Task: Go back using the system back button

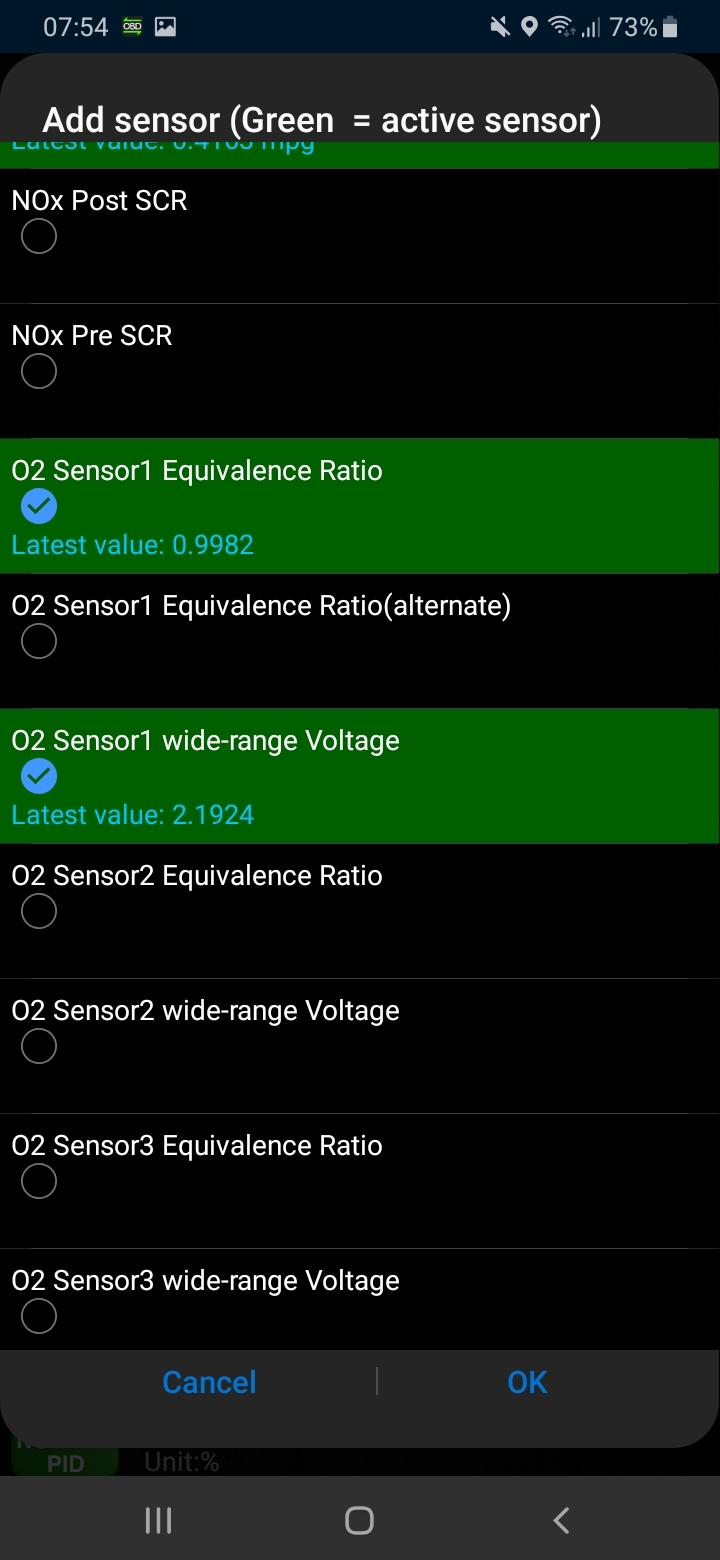Action: (x=561, y=1521)
